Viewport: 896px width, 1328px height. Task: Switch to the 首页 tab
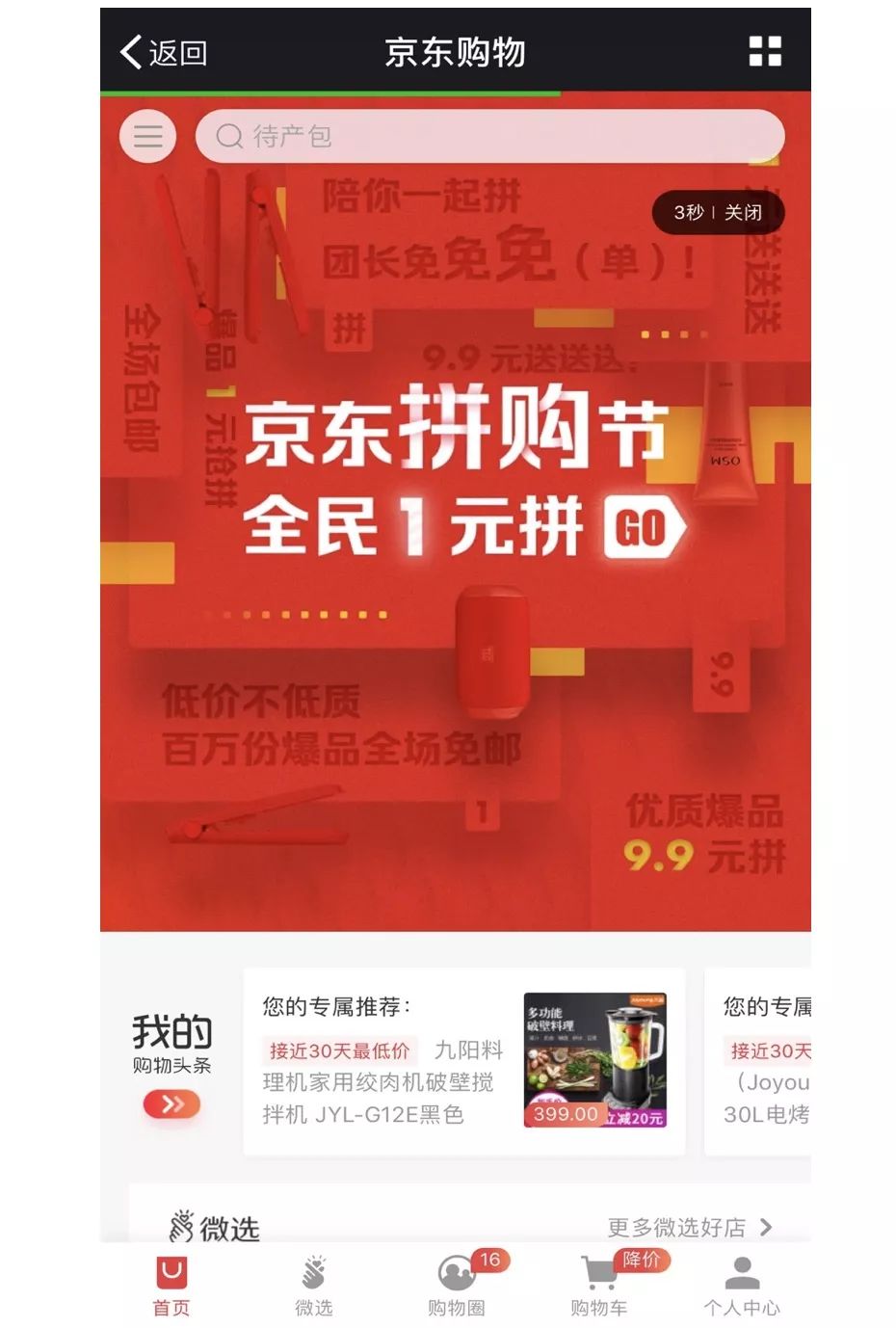point(171,1286)
